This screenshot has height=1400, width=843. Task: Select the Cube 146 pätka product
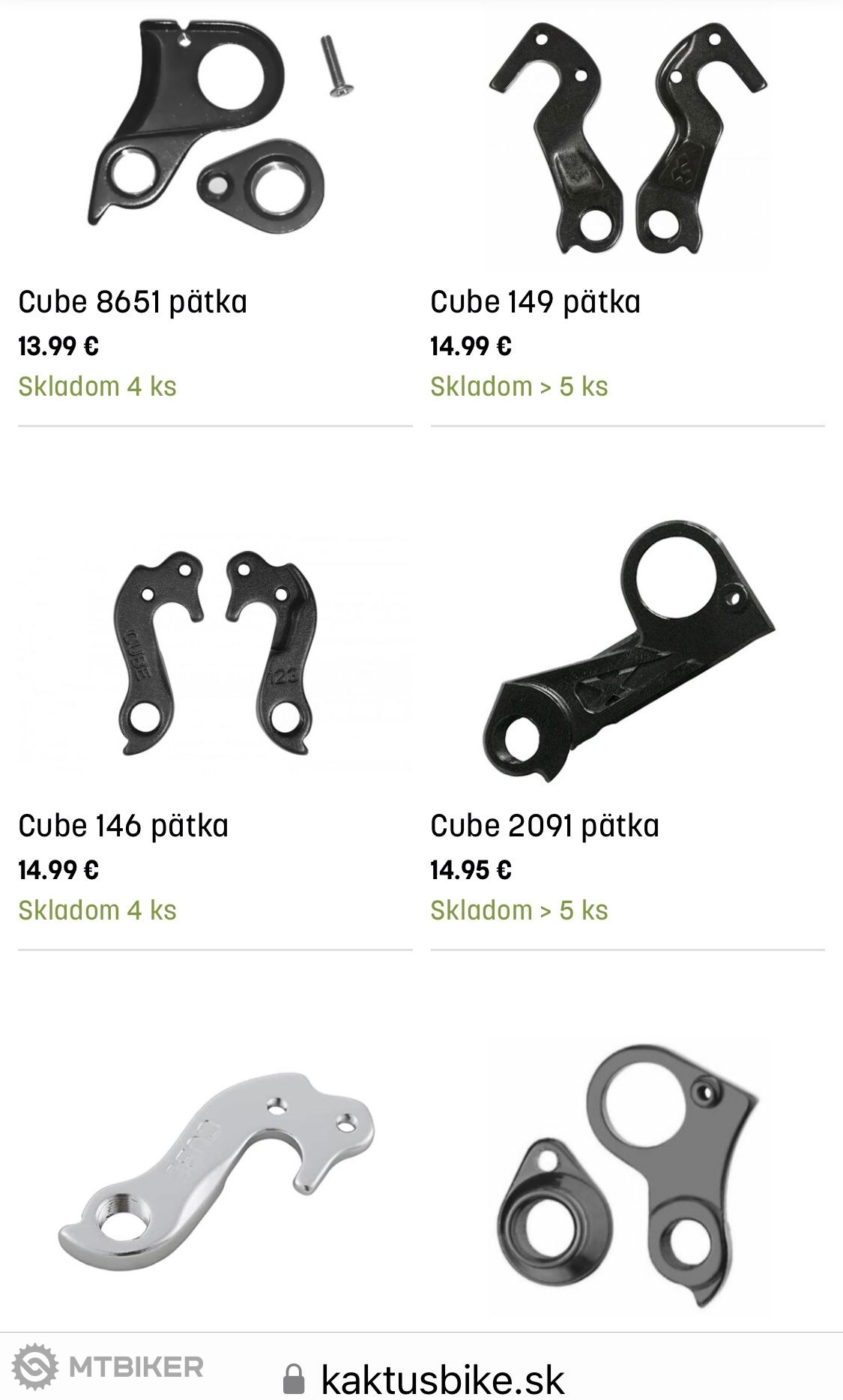coord(123,826)
